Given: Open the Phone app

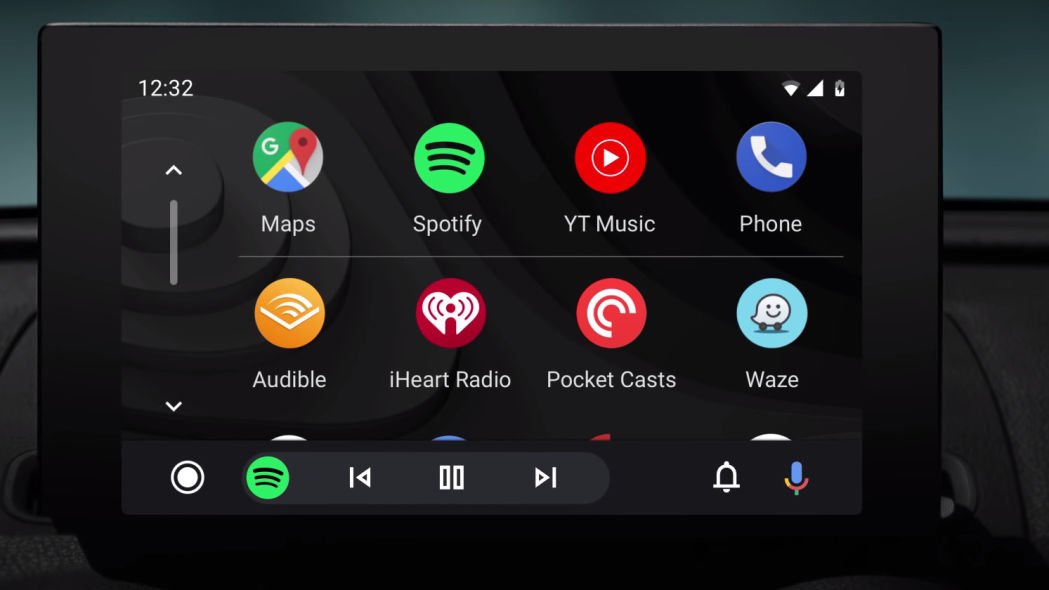Looking at the screenshot, I should [771, 158].
